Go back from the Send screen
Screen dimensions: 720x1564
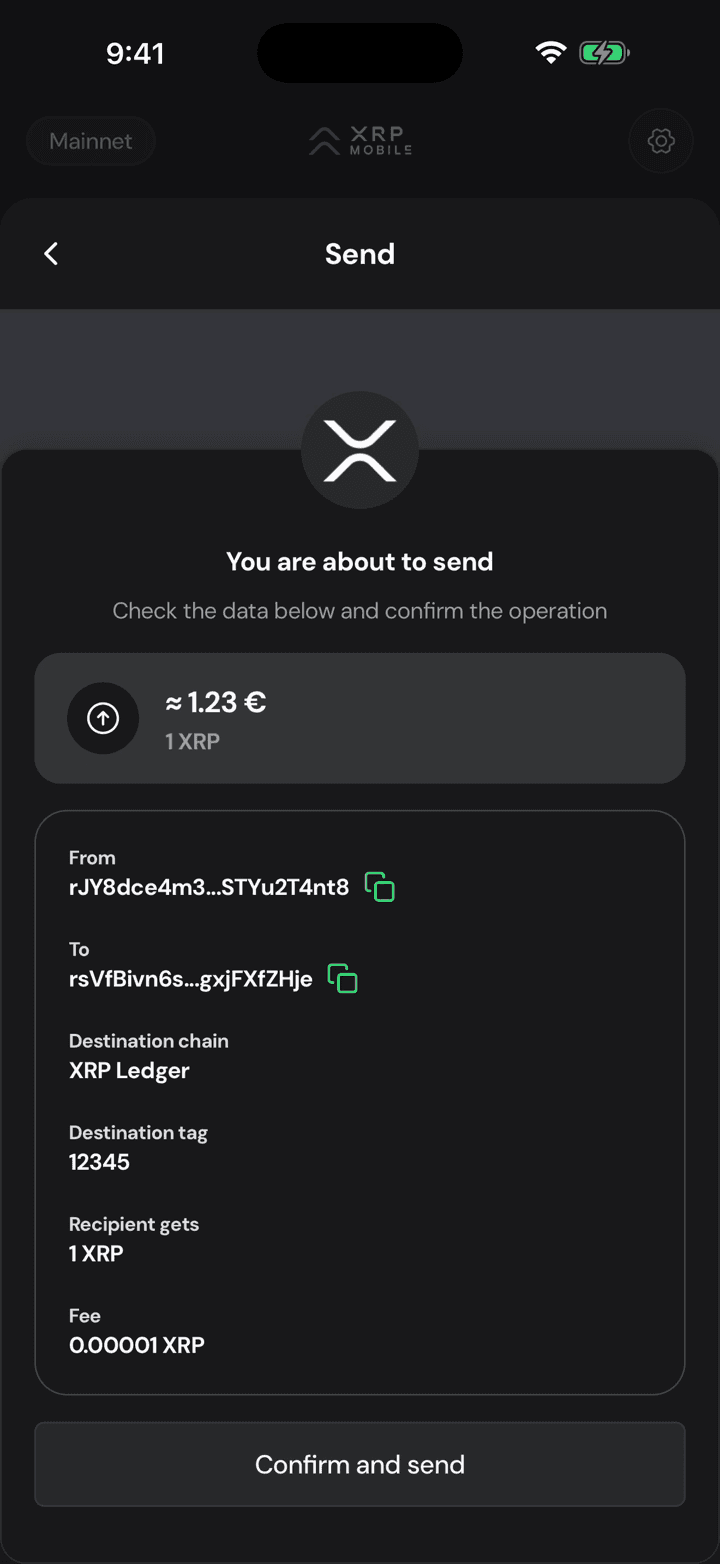[x=52, y=254]
